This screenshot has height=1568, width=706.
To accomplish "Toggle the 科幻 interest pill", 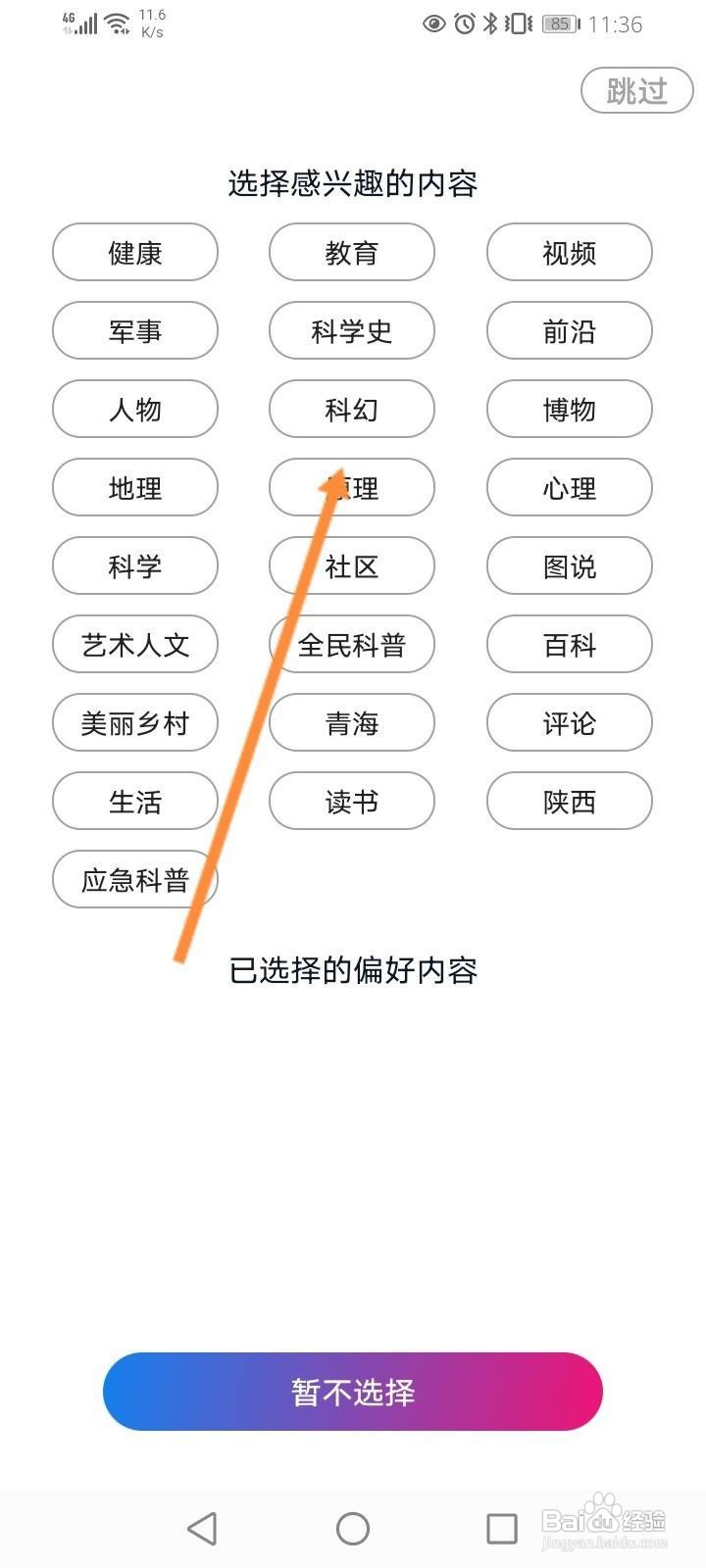I will coord(351,409).
